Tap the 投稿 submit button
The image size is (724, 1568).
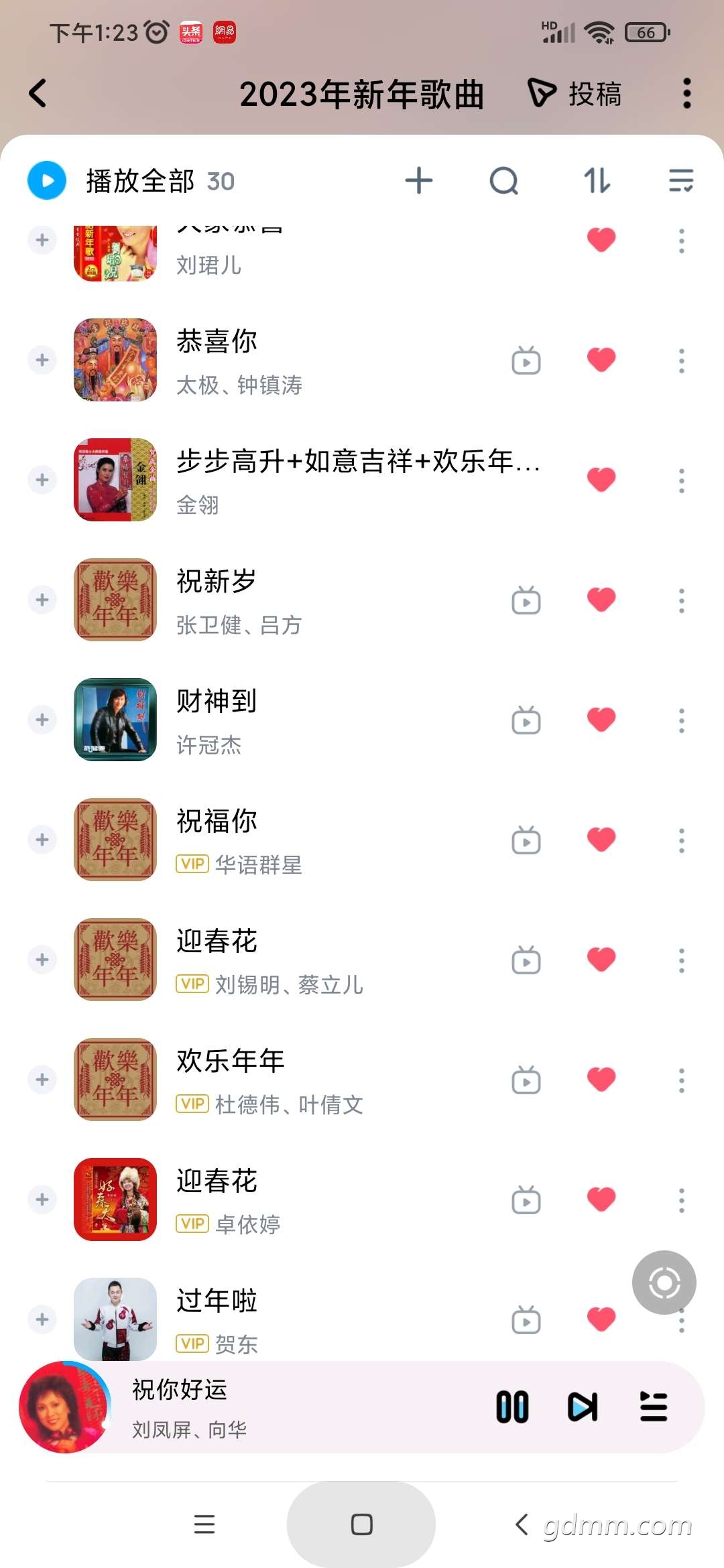[575, 93]
